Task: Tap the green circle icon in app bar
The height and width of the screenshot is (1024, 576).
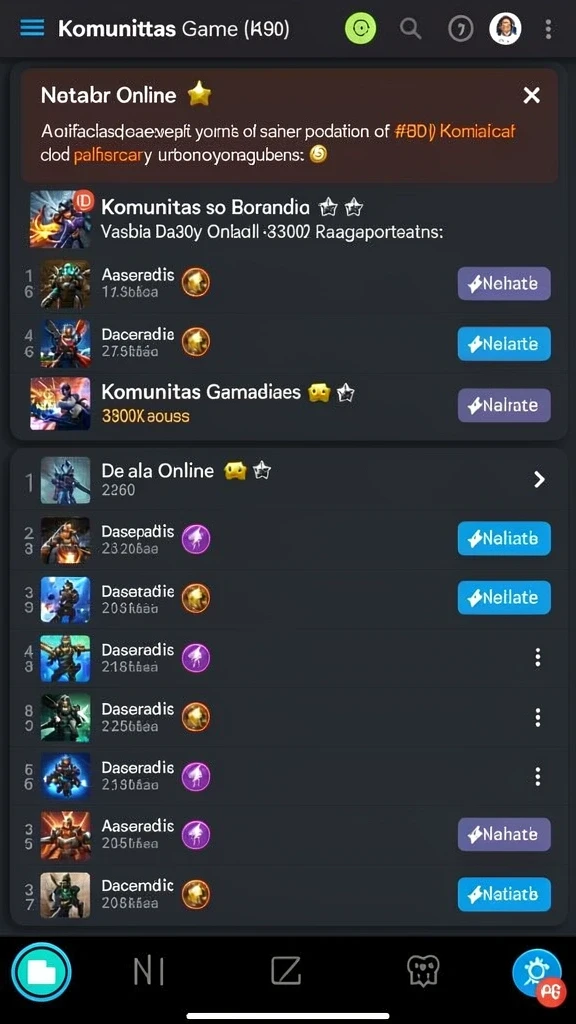Action: 361,28
